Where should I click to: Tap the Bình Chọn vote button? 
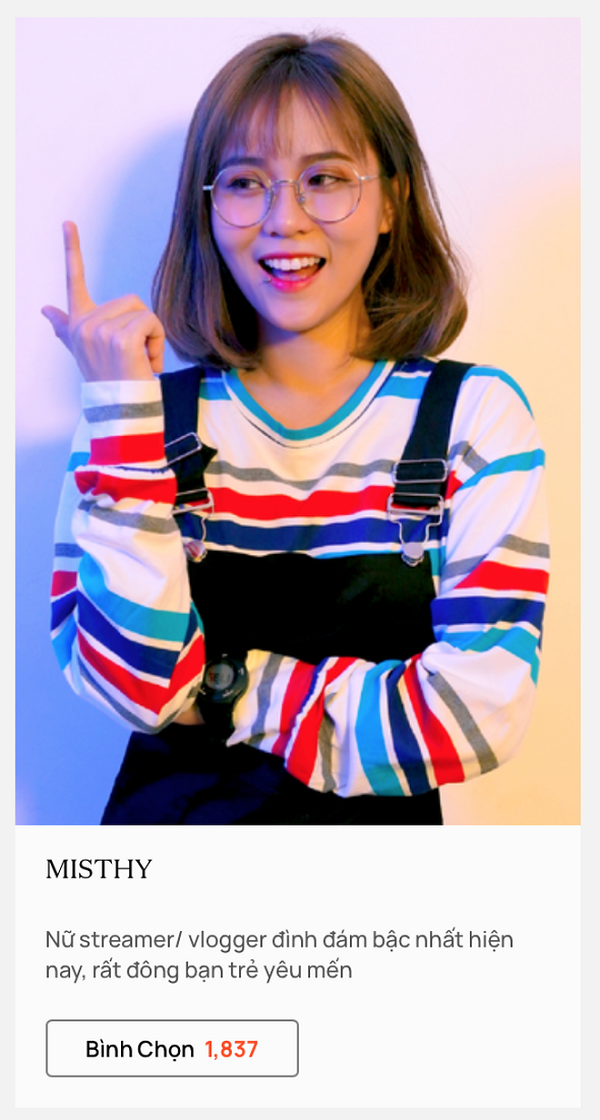[172, 1048]
